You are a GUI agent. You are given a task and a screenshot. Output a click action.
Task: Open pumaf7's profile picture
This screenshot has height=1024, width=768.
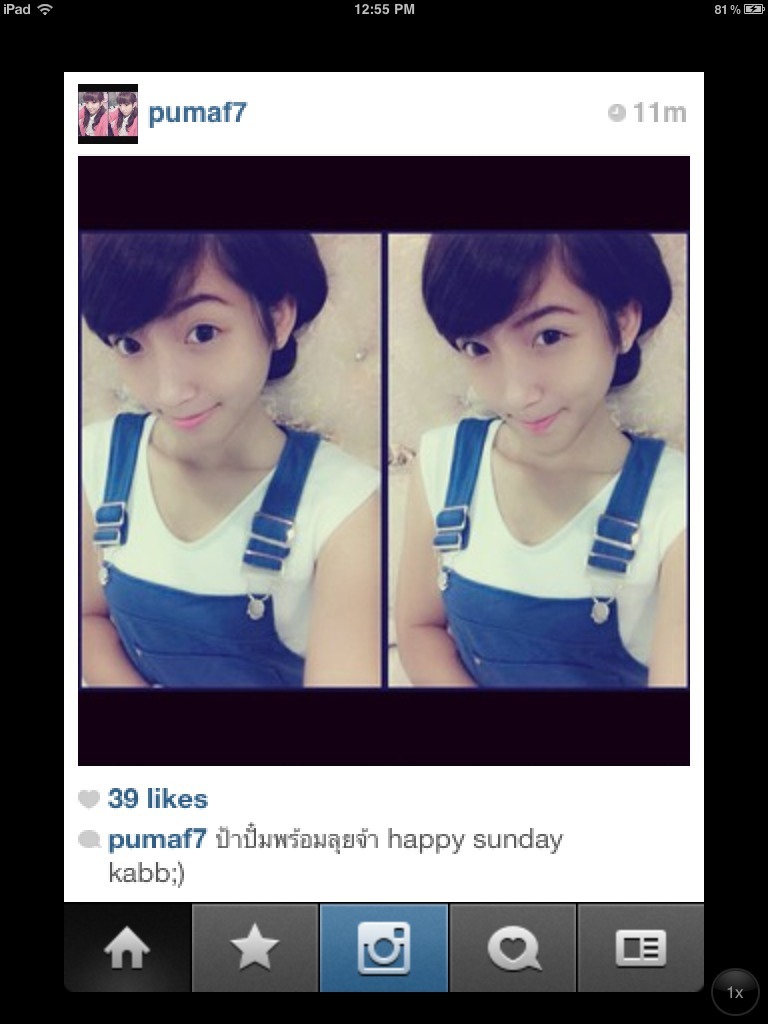[108, 113]
